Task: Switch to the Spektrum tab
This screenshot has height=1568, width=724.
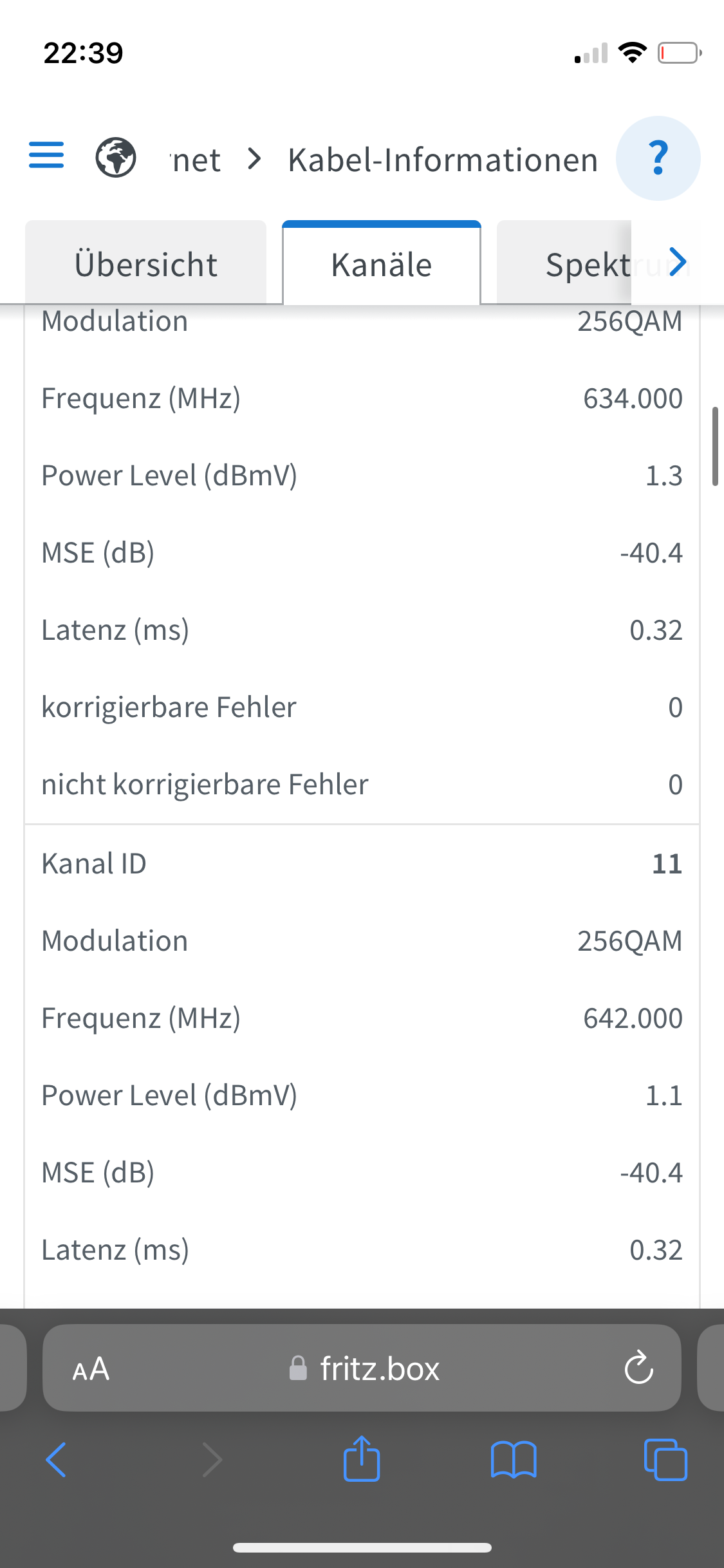Action: click(564, 263)
